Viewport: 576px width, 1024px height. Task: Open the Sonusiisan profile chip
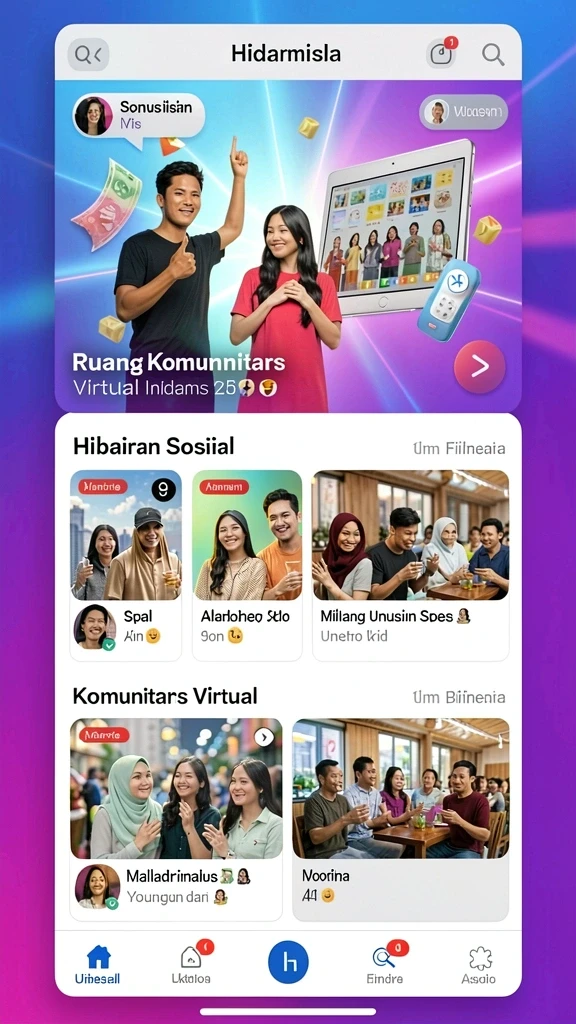pos(139,115)
